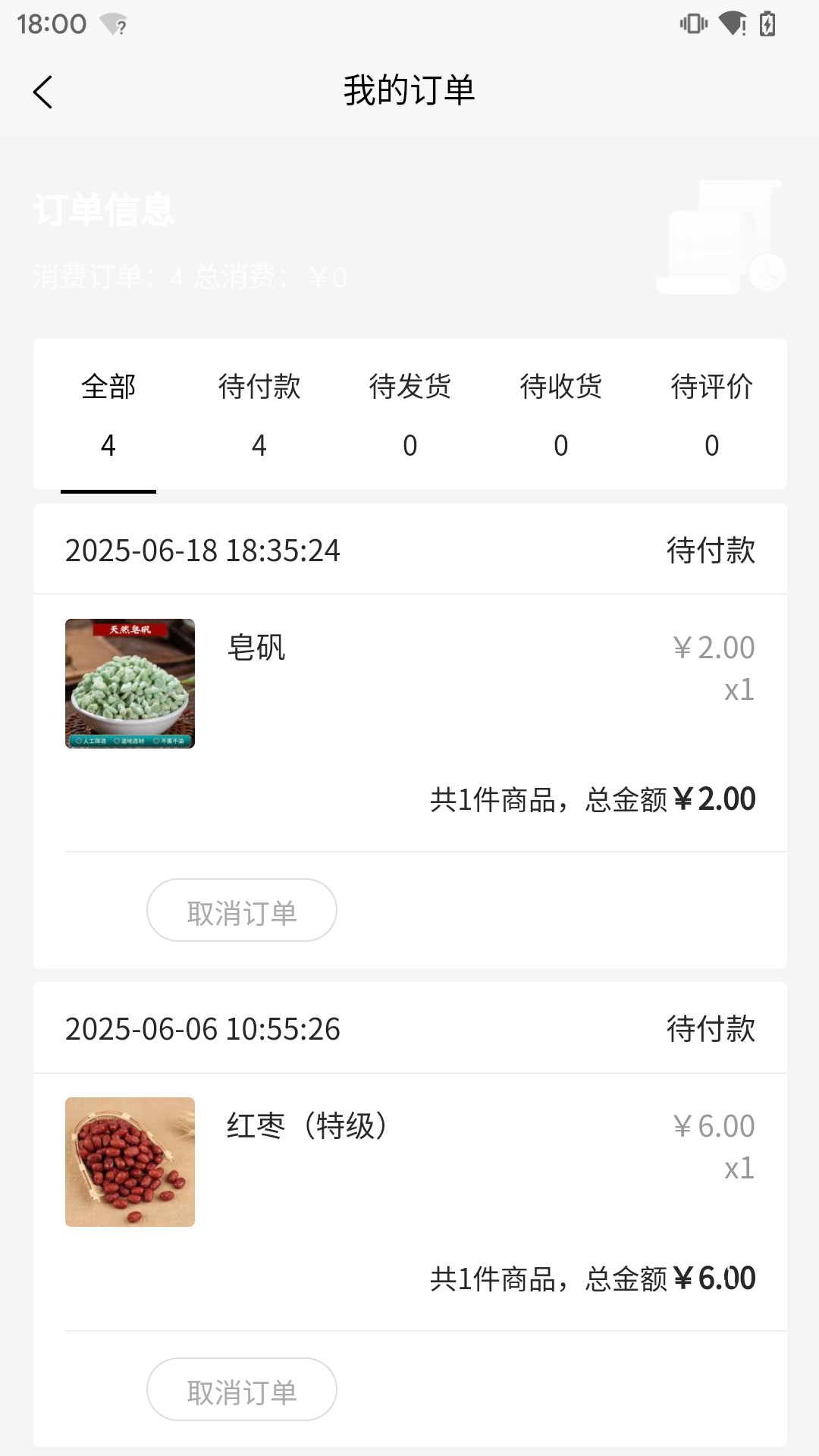Open the 红枣（特级） order details

click(409, 1162)
